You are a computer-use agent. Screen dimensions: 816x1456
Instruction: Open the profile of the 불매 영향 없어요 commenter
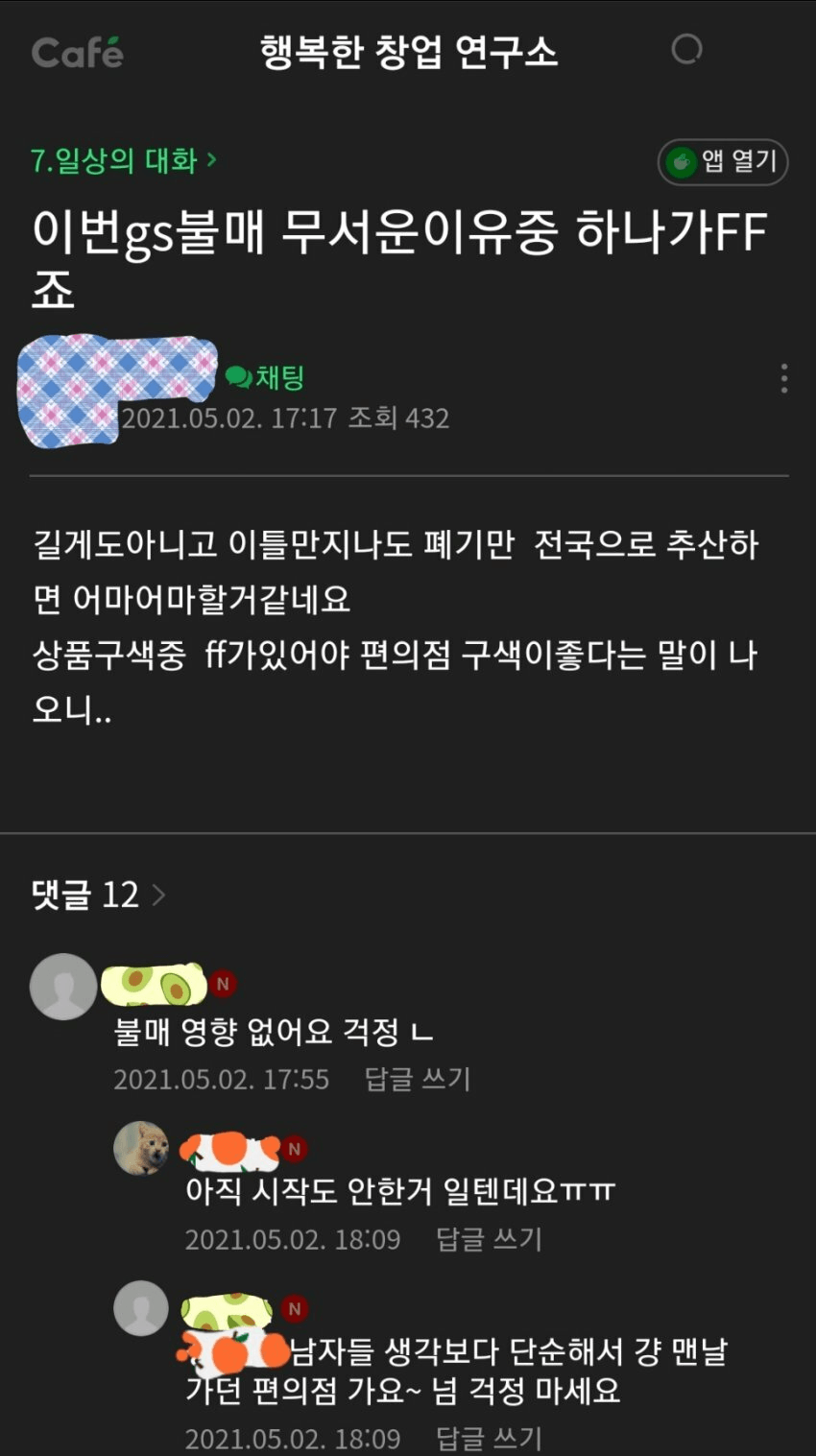(63, 987)
